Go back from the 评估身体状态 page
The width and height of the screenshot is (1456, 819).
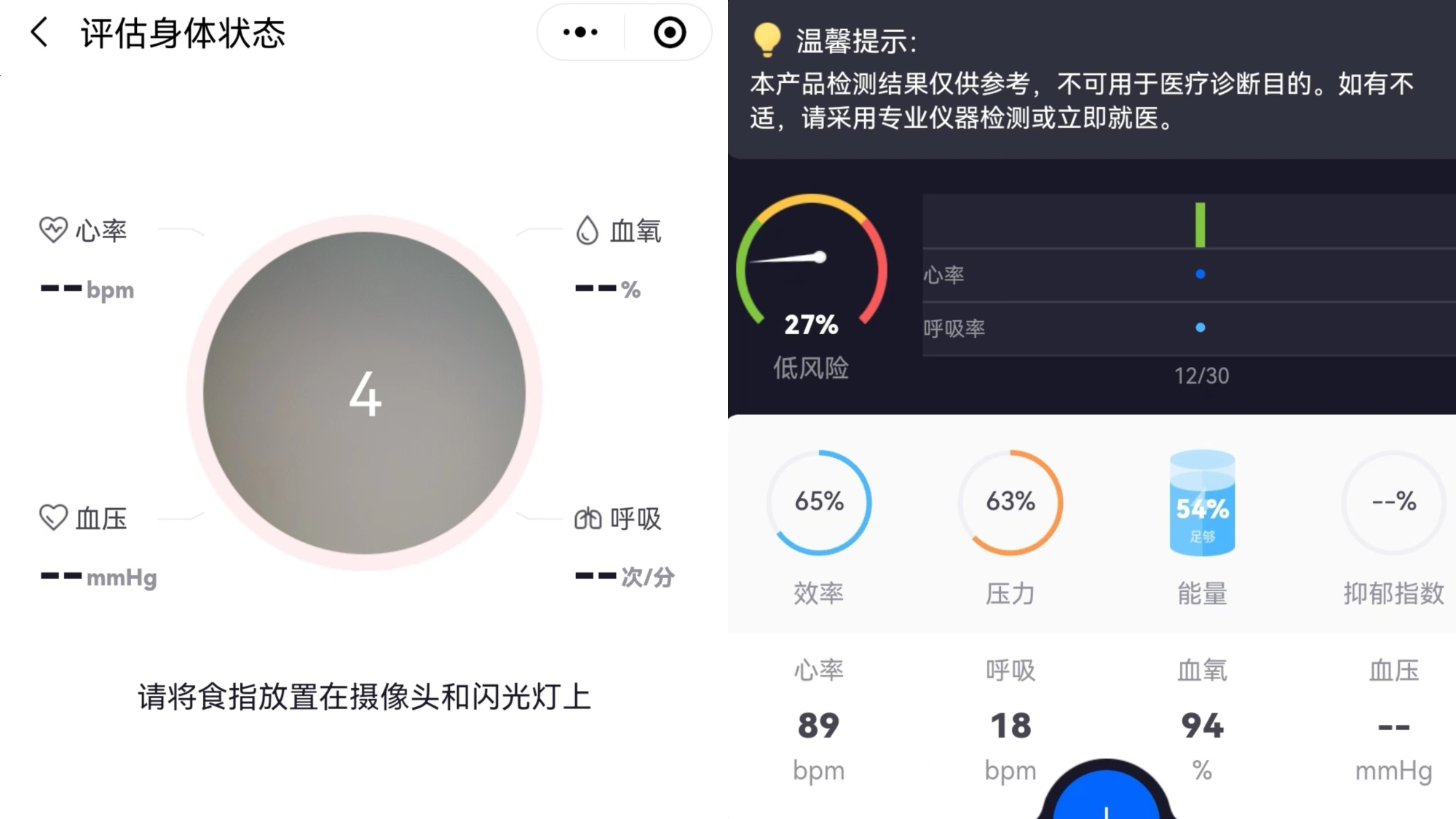(x=41, y=33)
